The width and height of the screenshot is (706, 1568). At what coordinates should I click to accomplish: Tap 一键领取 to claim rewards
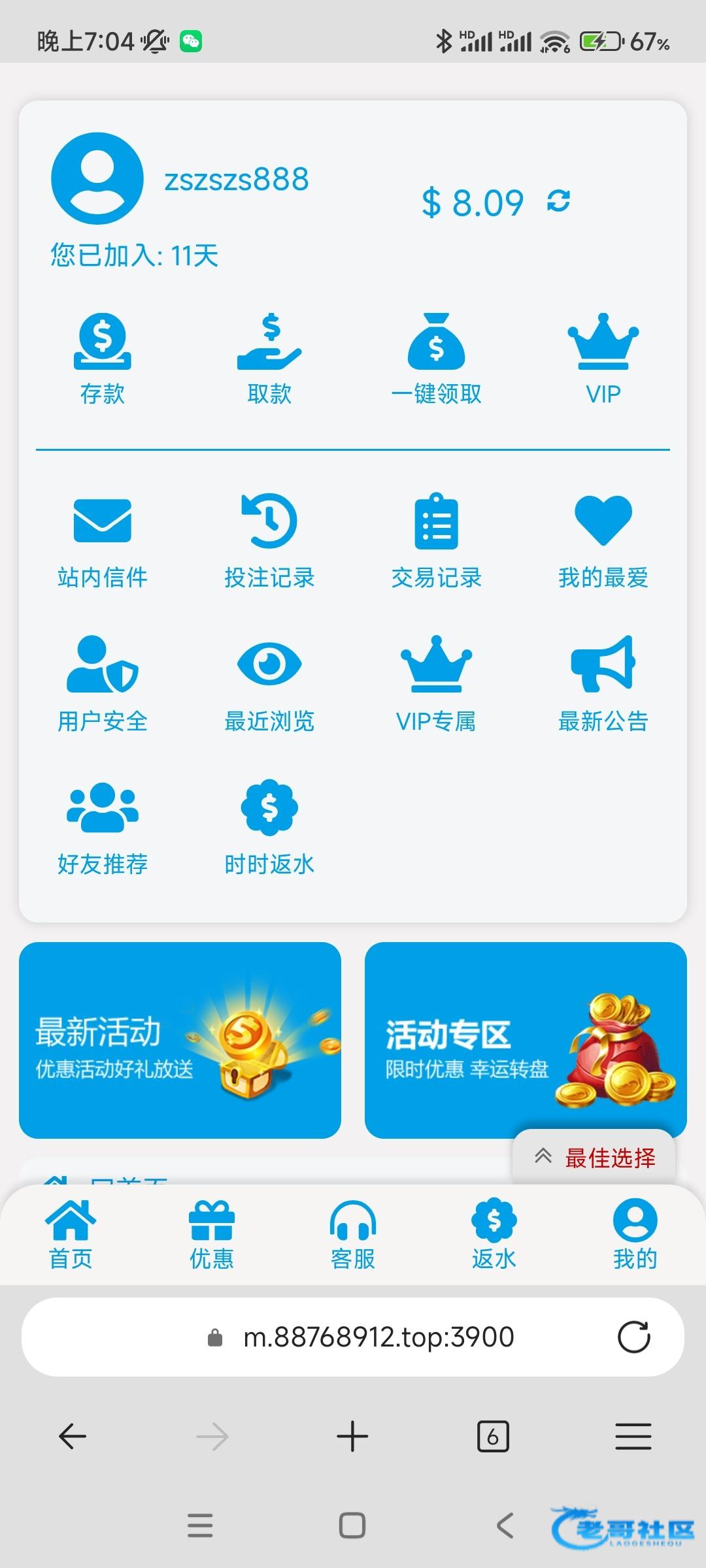click(x=436, y=359)
